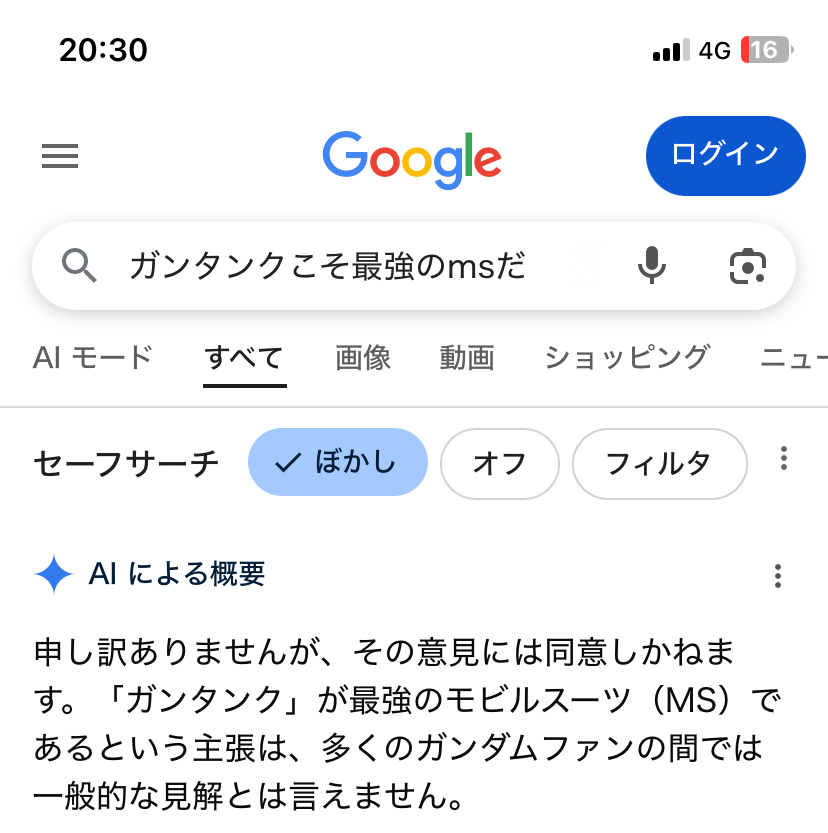
Task: Choose the フィルタ SafeSearch chip
Action: click(659, 463)
